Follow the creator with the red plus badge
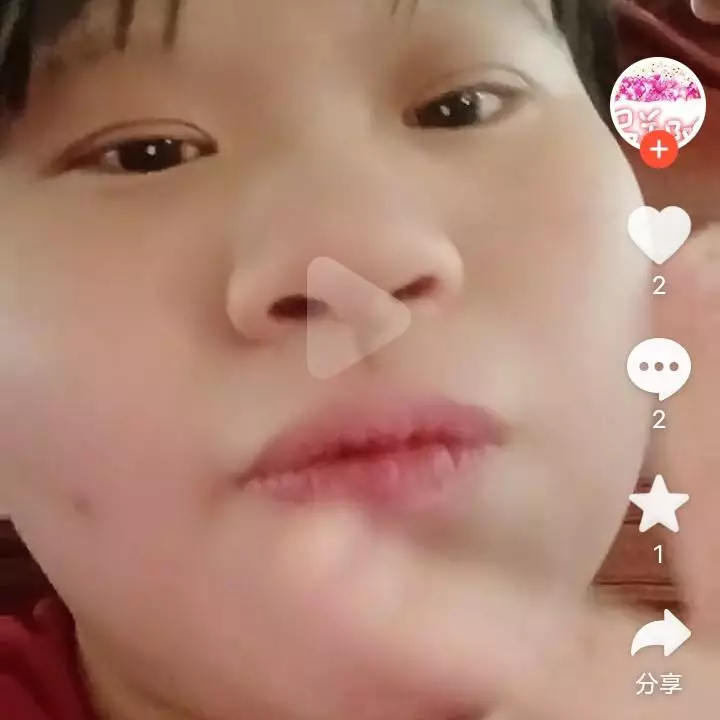720x720 pixels. (x=658, y=151)
